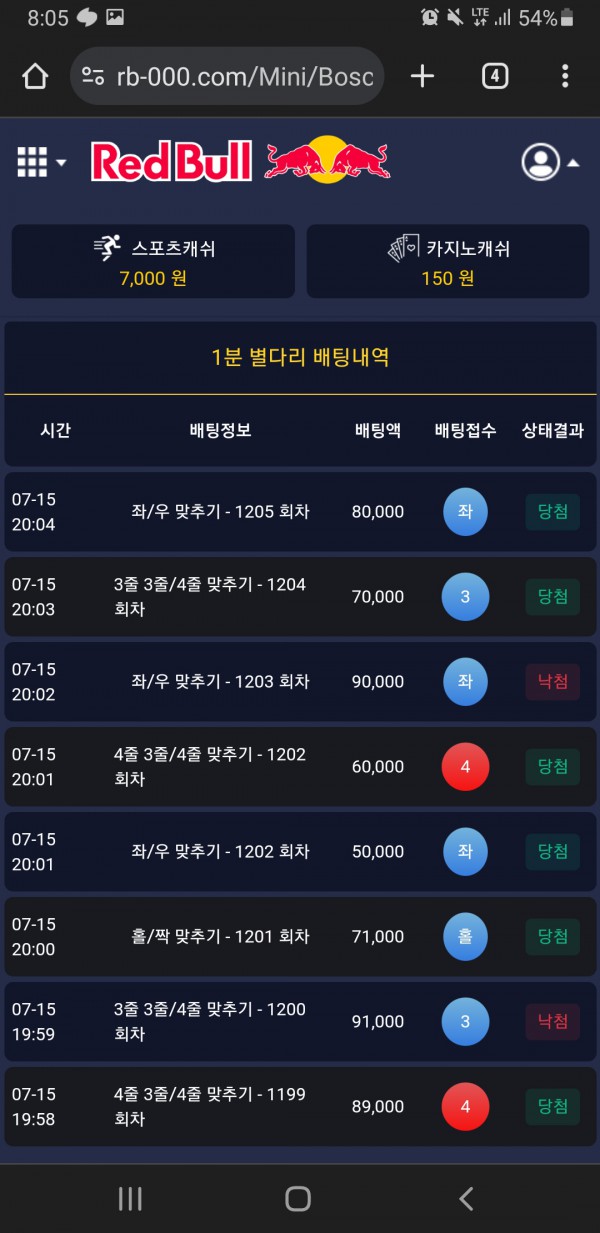Open recent apps from navigation bar
600x1233 pixels.
pyautogui.click(x=130, y=1198)
